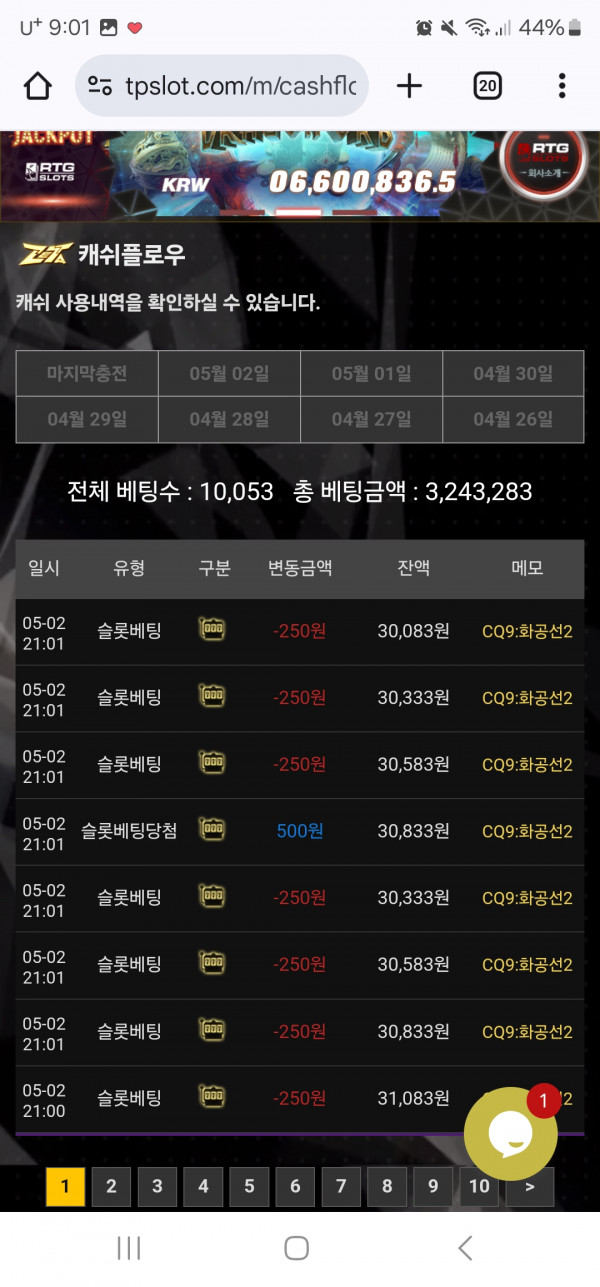Open the browser overflow menu
Viewport: 600px width, 1287px height.
point(562,86)
